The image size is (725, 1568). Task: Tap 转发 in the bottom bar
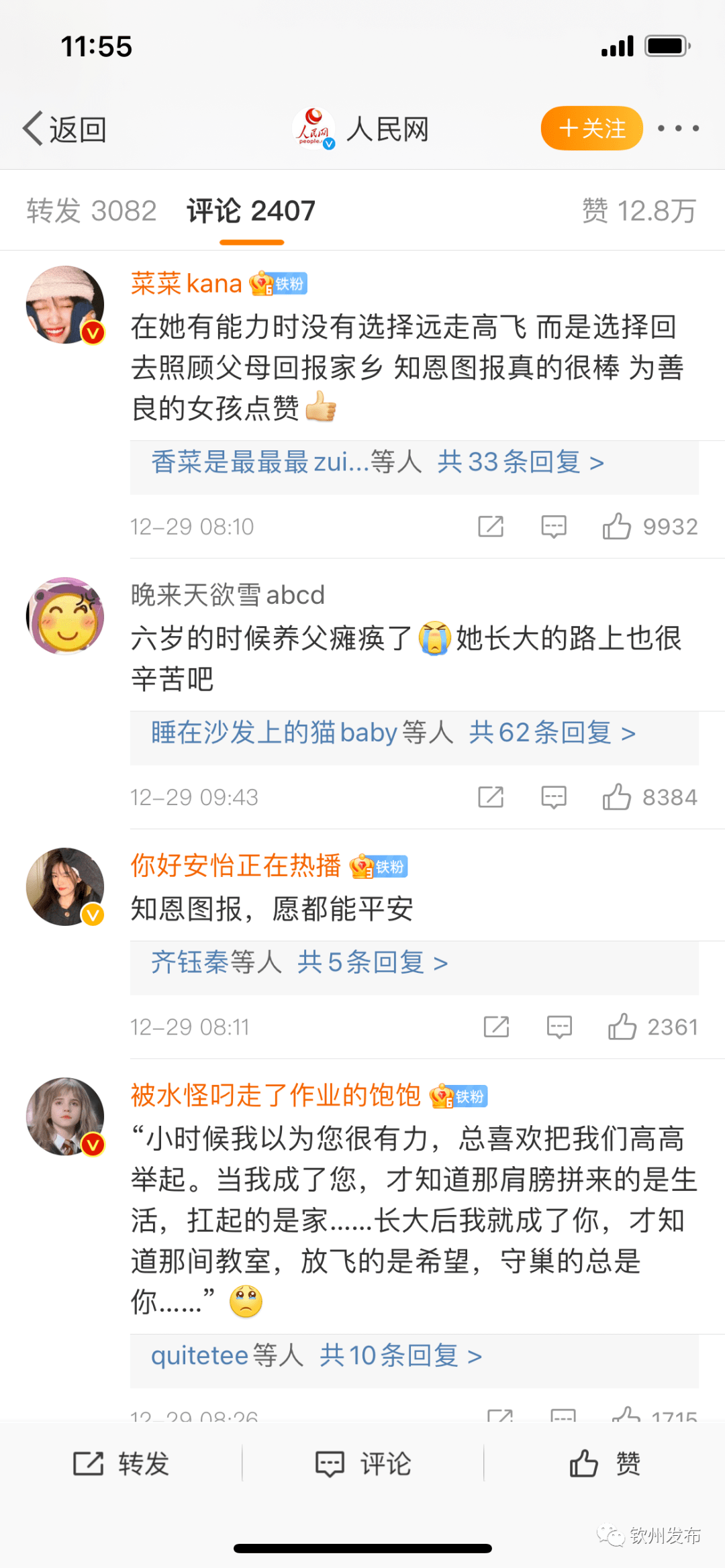click(121, 1463)
